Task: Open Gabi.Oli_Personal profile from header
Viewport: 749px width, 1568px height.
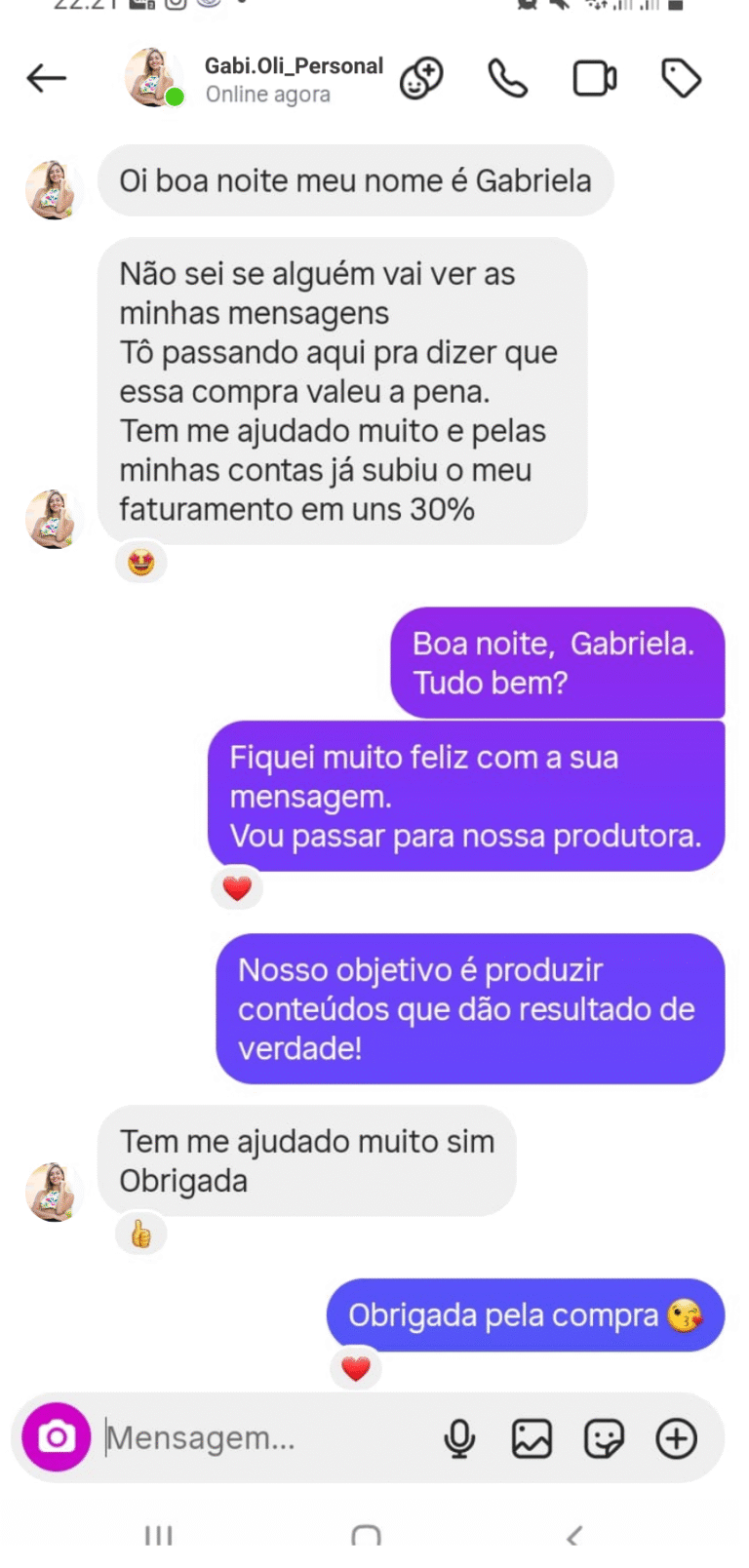Action: 293,78
